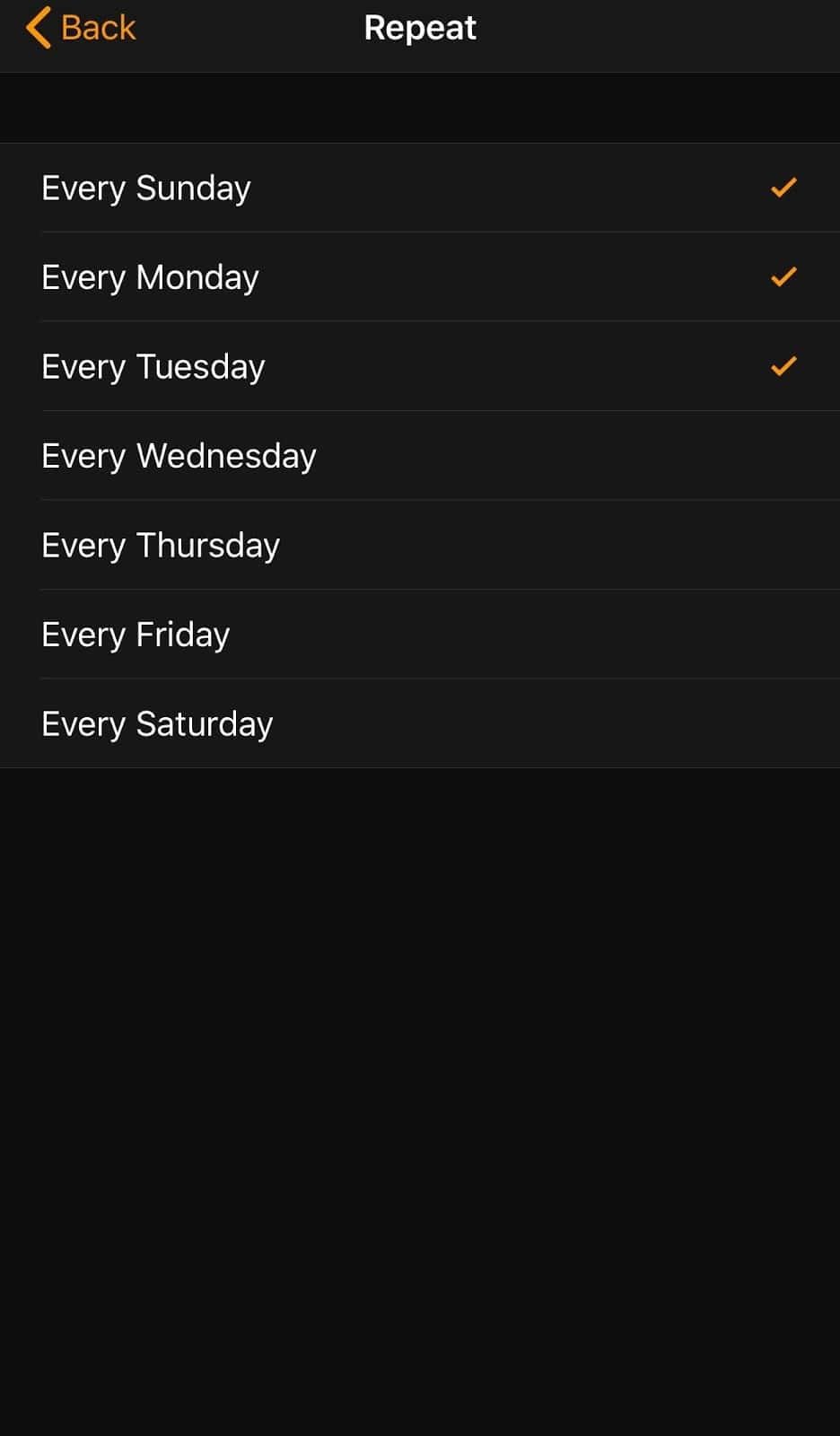Image resolution: width=840 pixels, height=1436 pixels.
Task: Deselect Every Monday repeat option
Action: pos(420,277)
